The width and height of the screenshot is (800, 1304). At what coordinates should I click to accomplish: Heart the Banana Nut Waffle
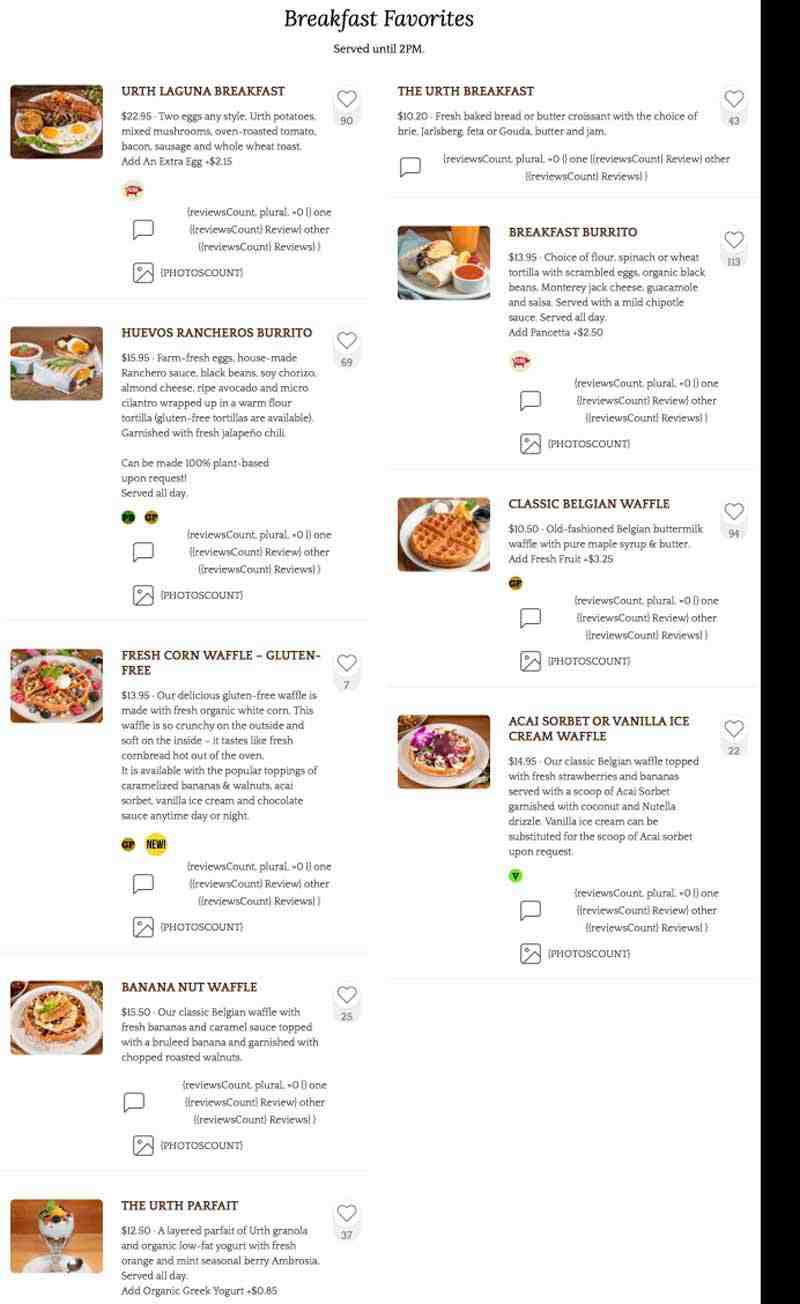pos(346,995)
